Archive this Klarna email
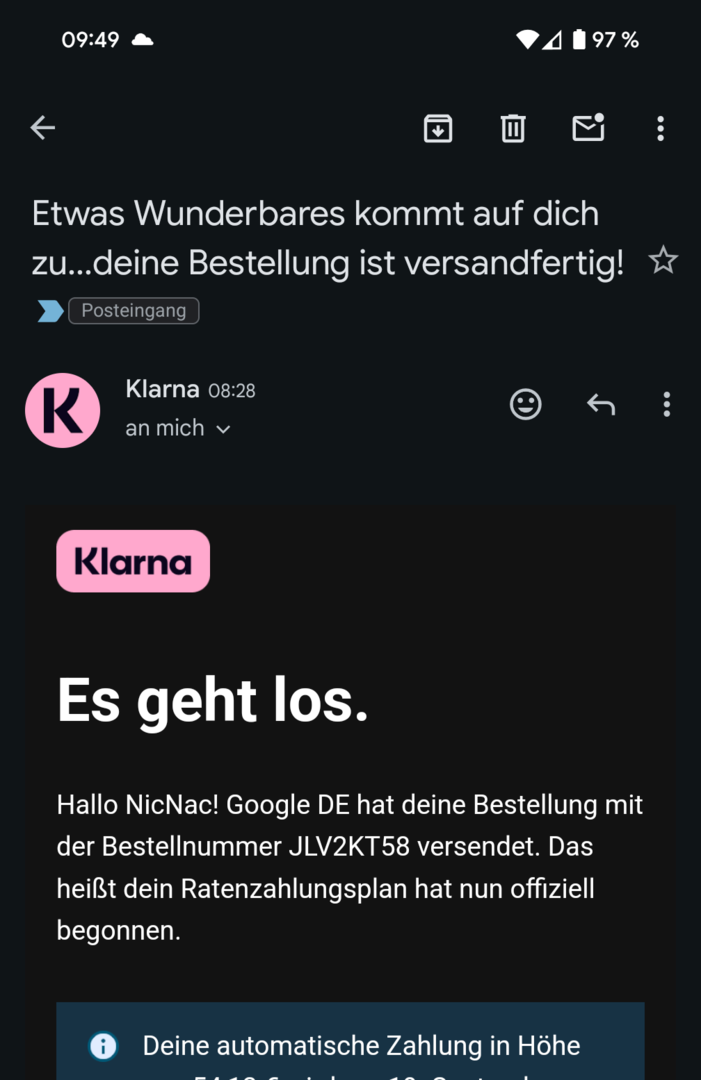 tap(438, 128)
